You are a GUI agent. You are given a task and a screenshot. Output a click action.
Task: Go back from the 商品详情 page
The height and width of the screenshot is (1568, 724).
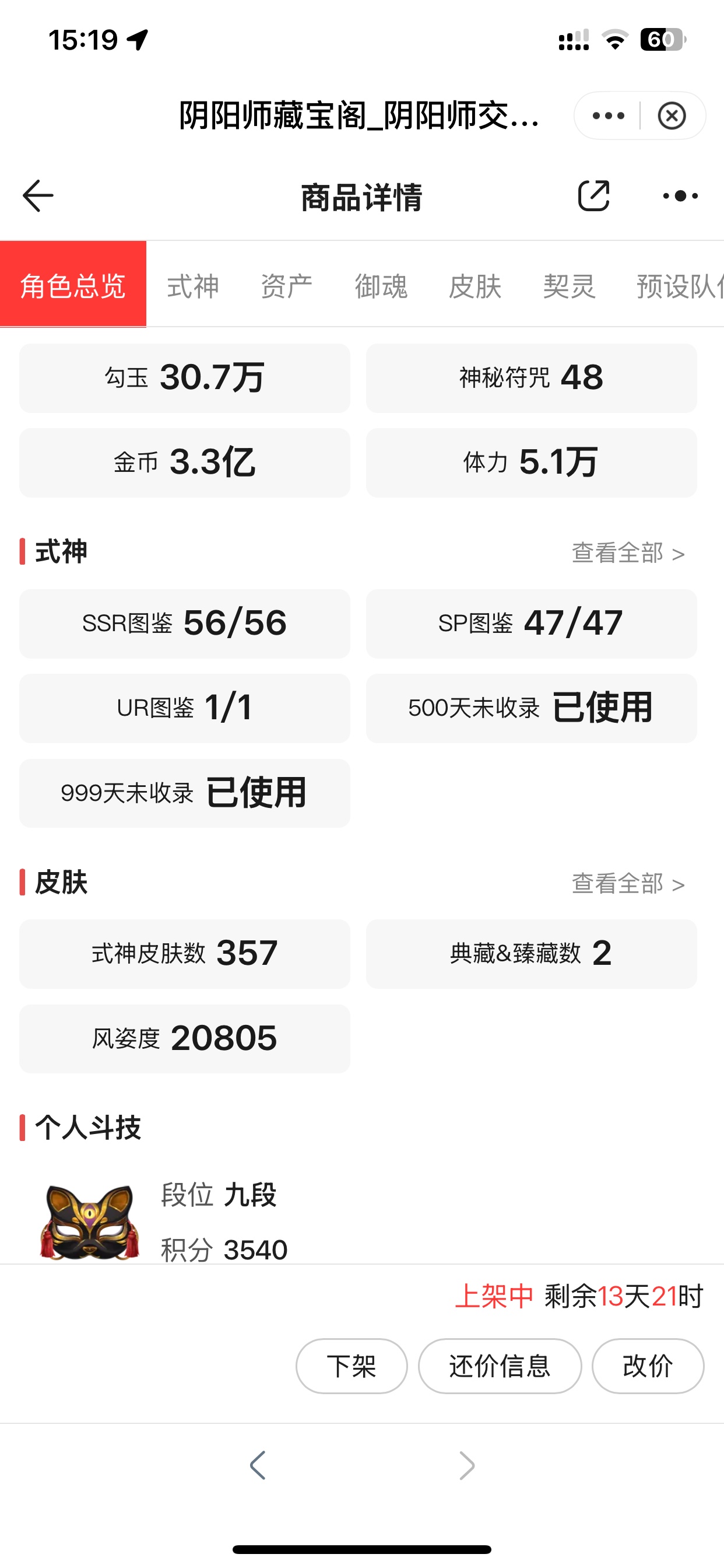38,196
